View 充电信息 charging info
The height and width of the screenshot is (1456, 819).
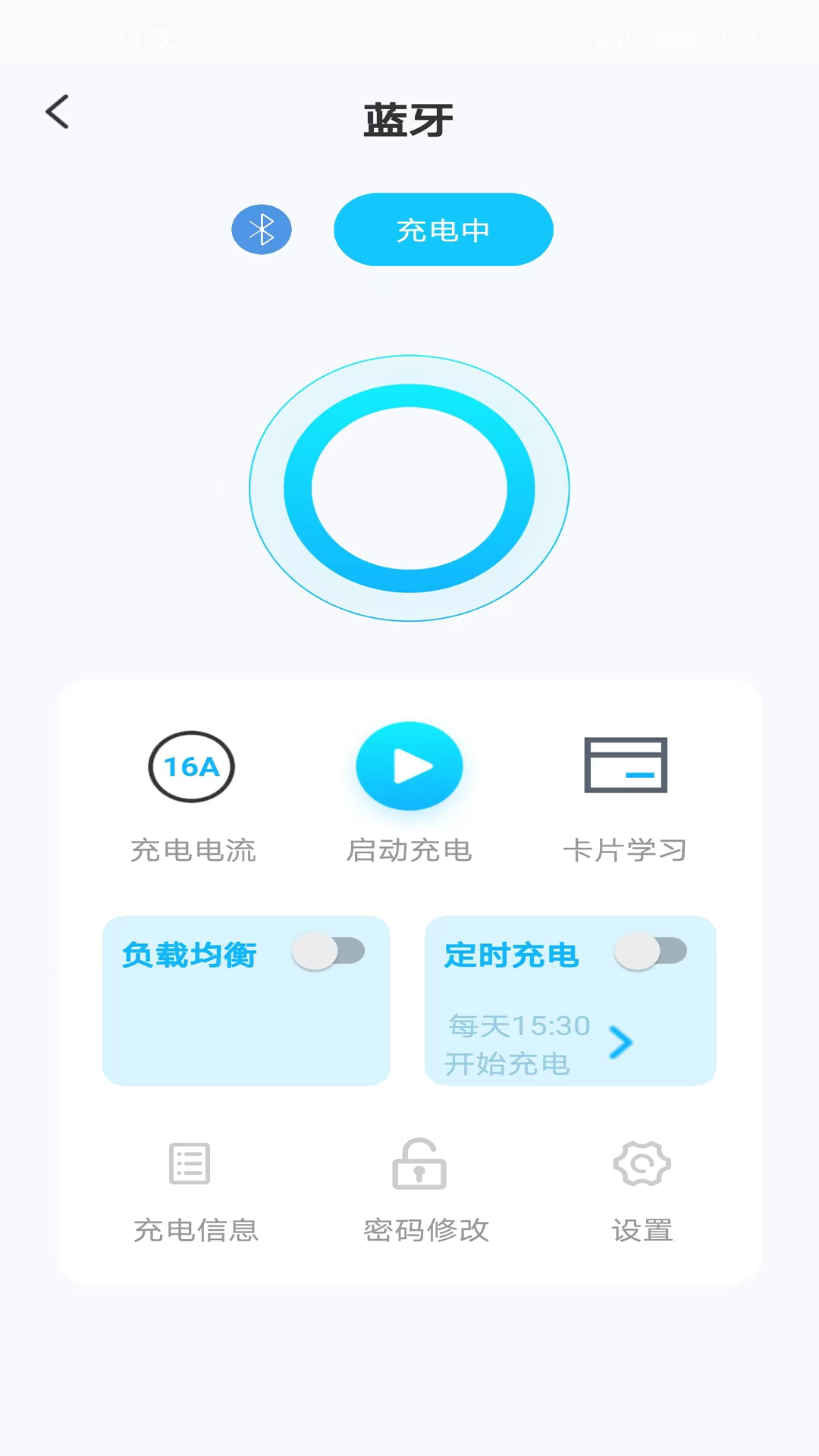pyautogui.click(x=190, y=1164)
